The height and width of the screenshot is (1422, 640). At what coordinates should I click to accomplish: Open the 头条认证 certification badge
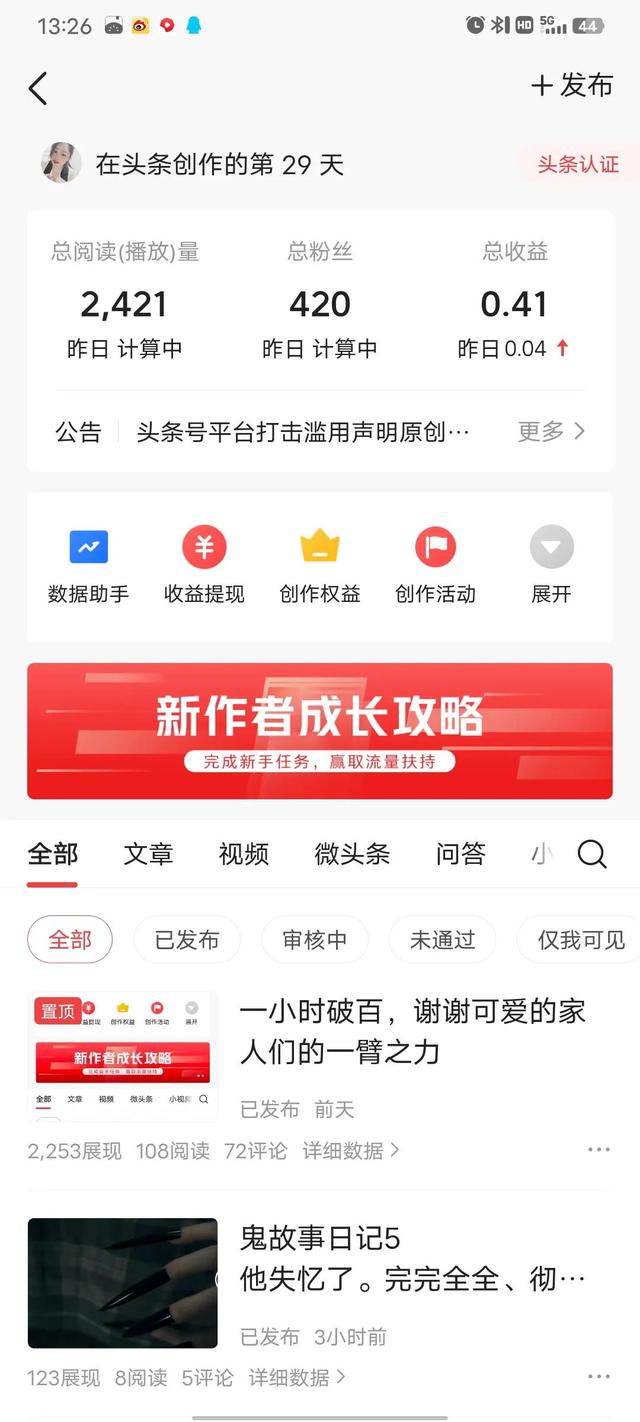point(578,164)
